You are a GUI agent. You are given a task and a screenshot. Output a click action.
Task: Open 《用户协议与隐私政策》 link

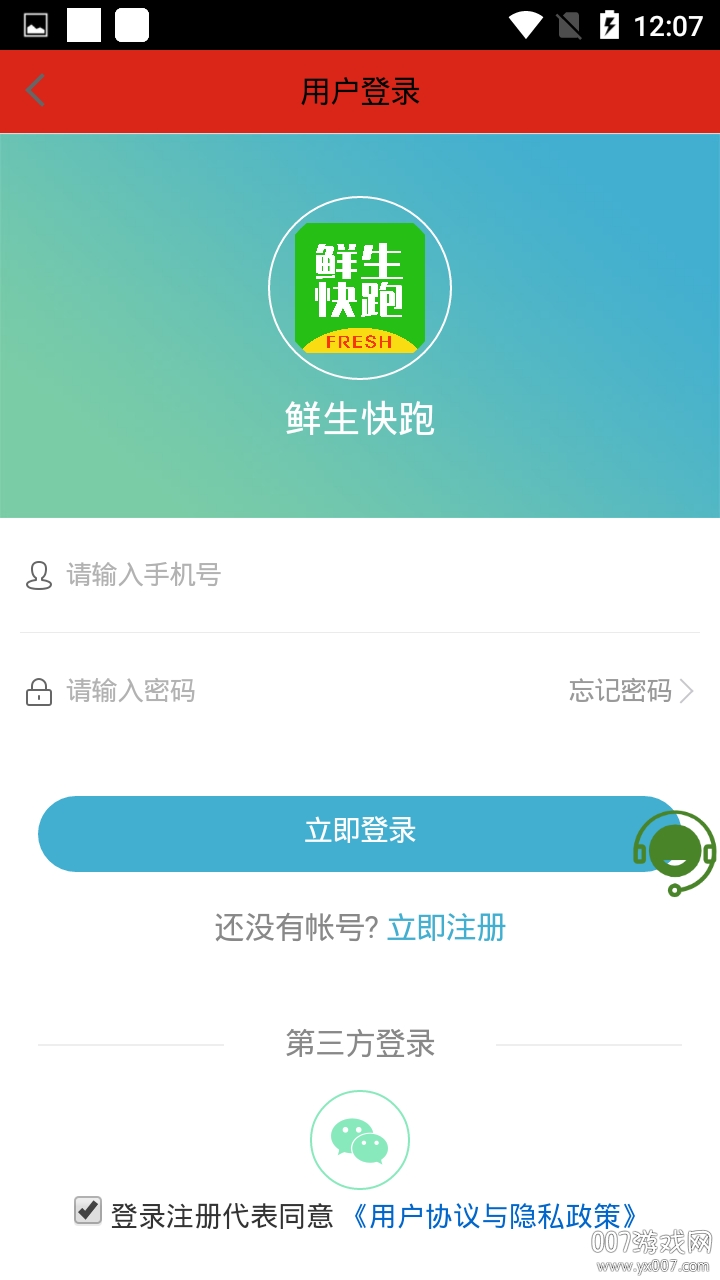pos(495,1216)
